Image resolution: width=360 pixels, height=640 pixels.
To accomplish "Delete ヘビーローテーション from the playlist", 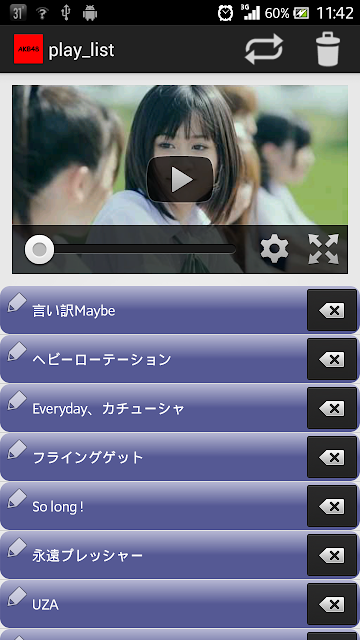I will (332, 360).
